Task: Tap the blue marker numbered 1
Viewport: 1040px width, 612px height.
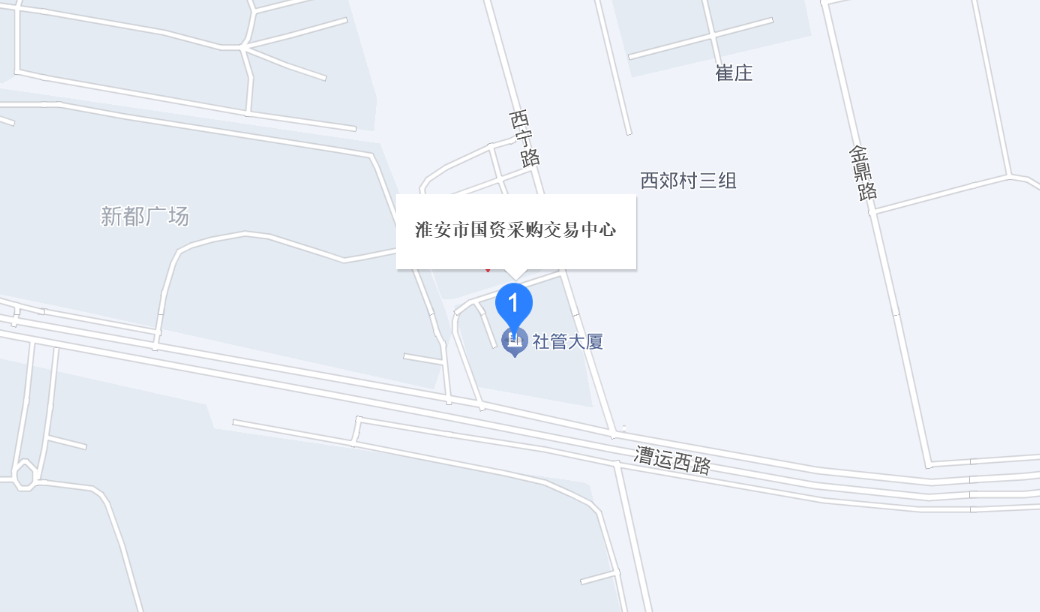Action: tap(514, 303)
